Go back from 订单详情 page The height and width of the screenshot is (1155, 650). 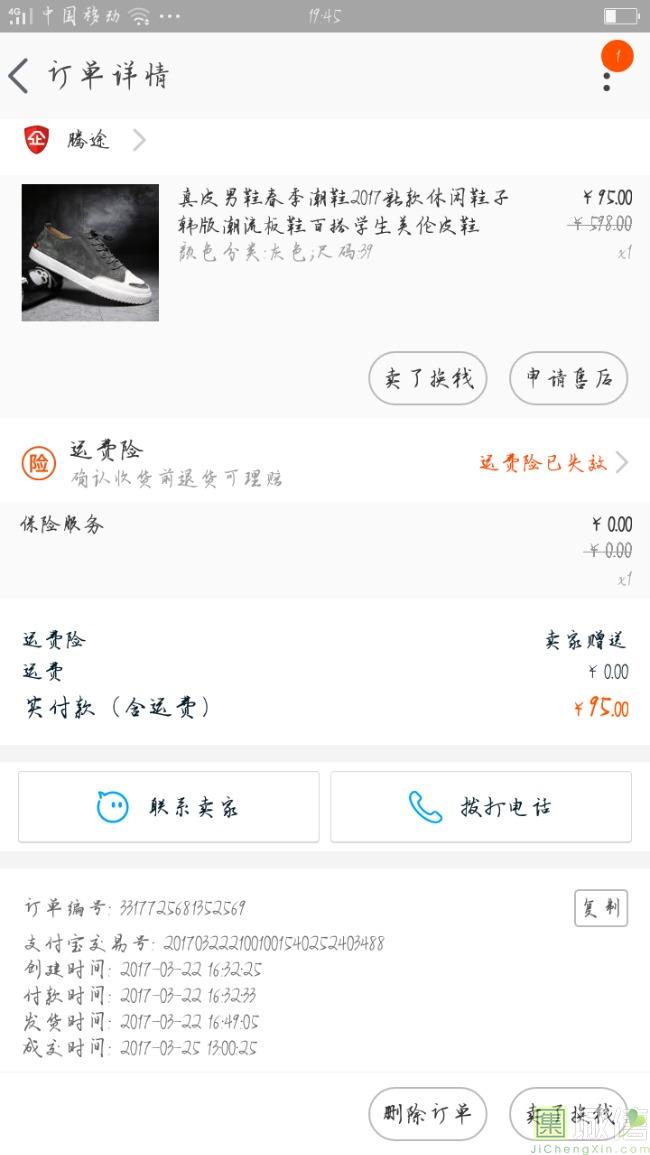(19, 76)
